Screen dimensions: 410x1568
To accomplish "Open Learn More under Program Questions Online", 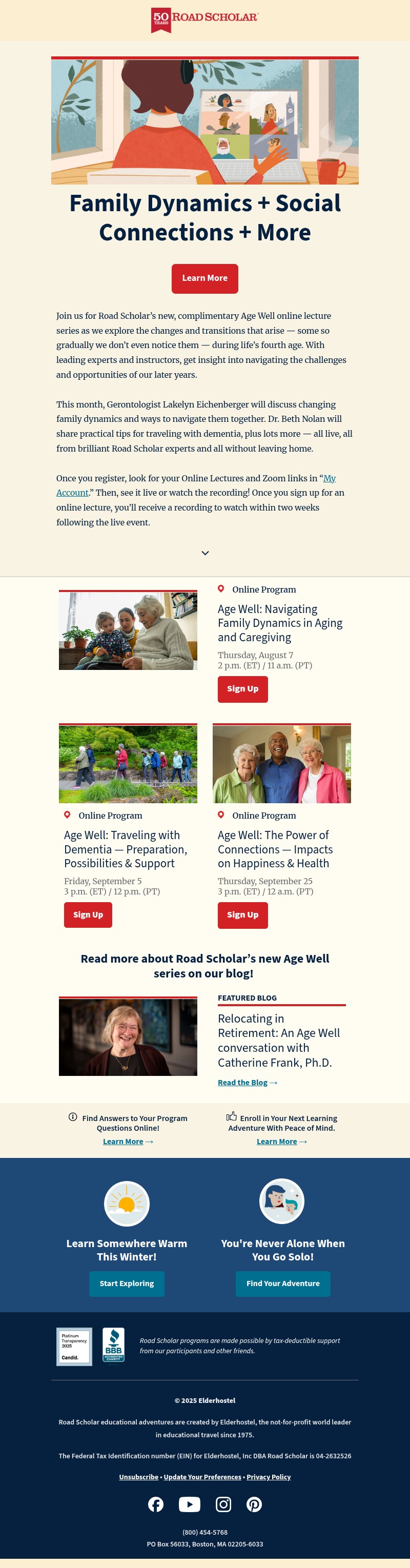I will coord(124,1142).
